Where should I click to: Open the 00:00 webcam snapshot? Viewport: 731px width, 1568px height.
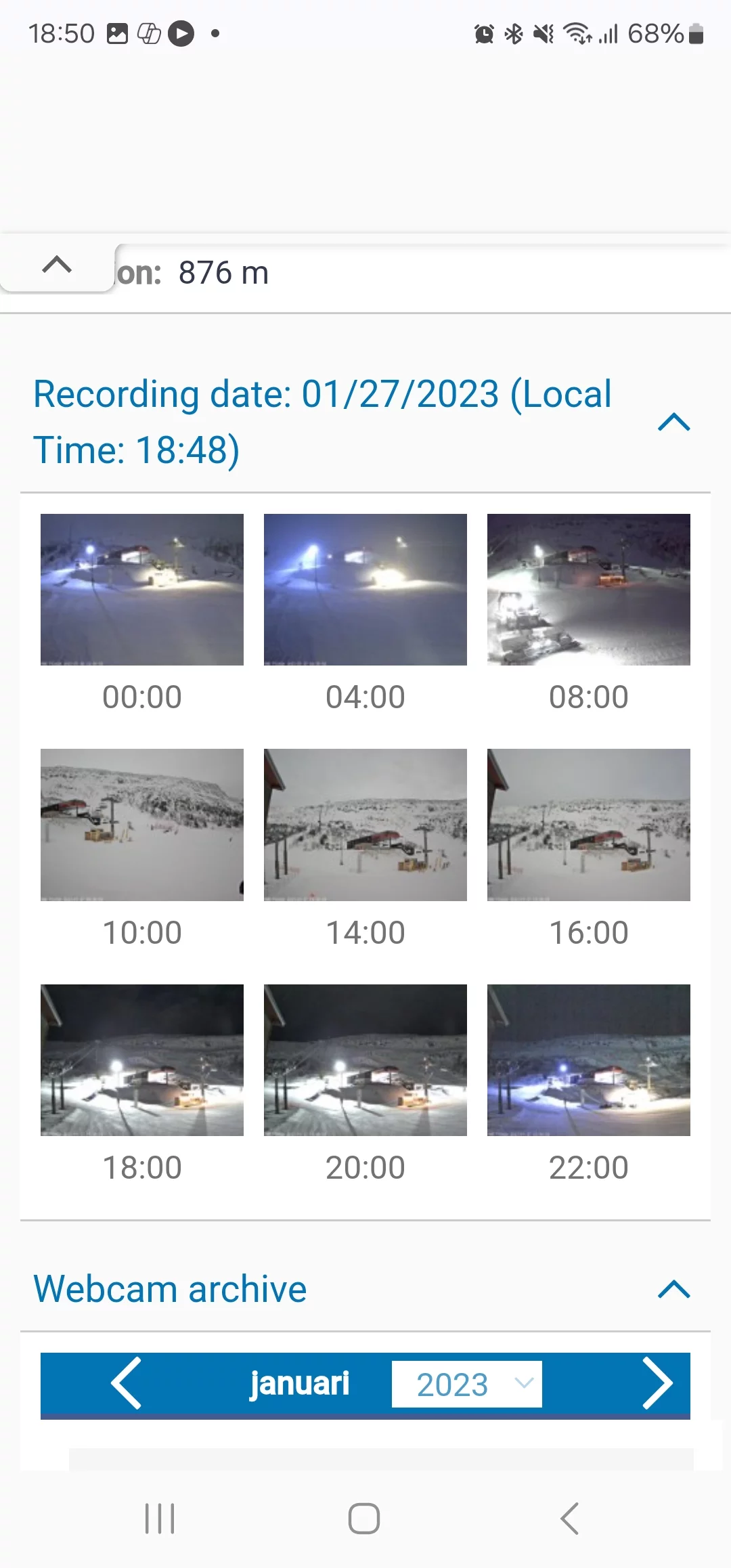[x=141, y=590]
